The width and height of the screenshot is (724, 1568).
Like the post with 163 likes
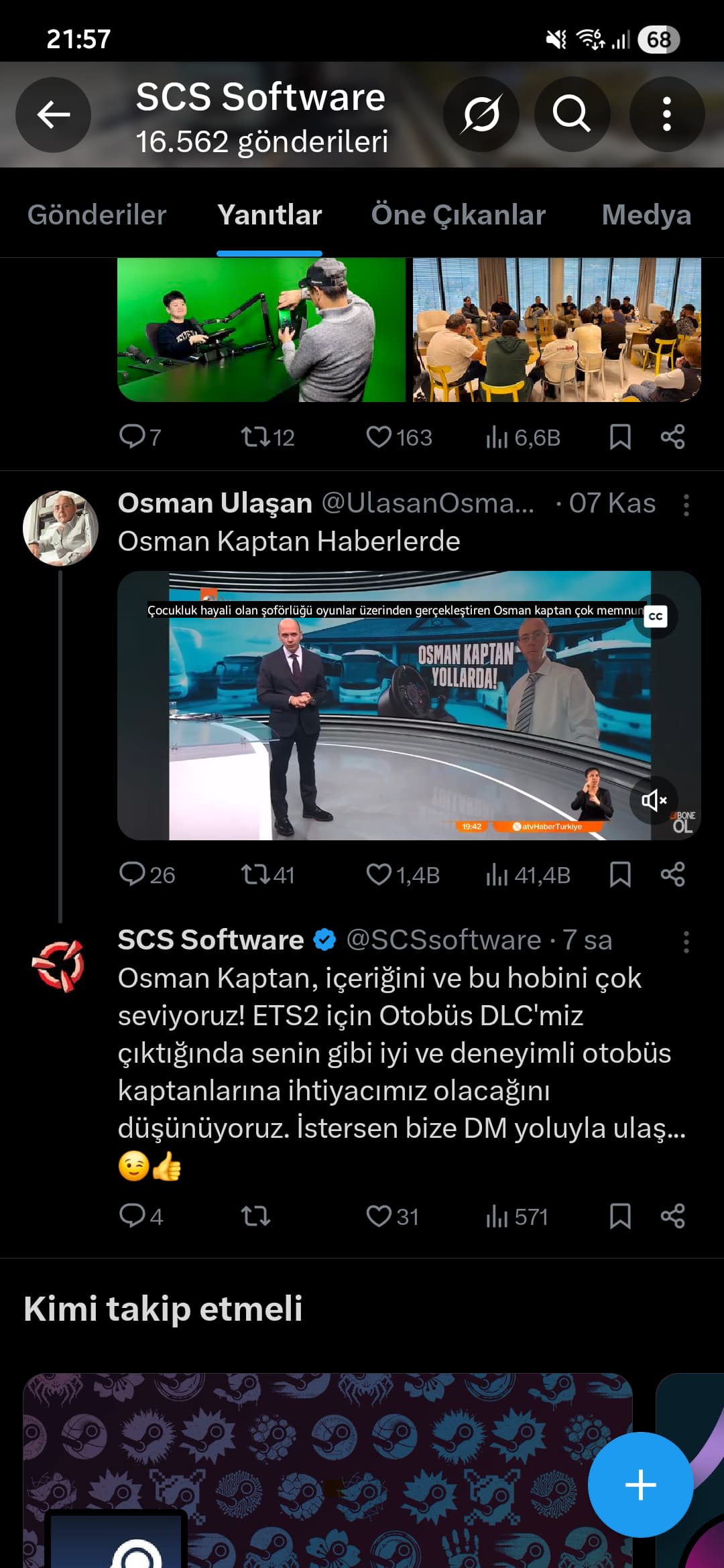tap(379, 438)
